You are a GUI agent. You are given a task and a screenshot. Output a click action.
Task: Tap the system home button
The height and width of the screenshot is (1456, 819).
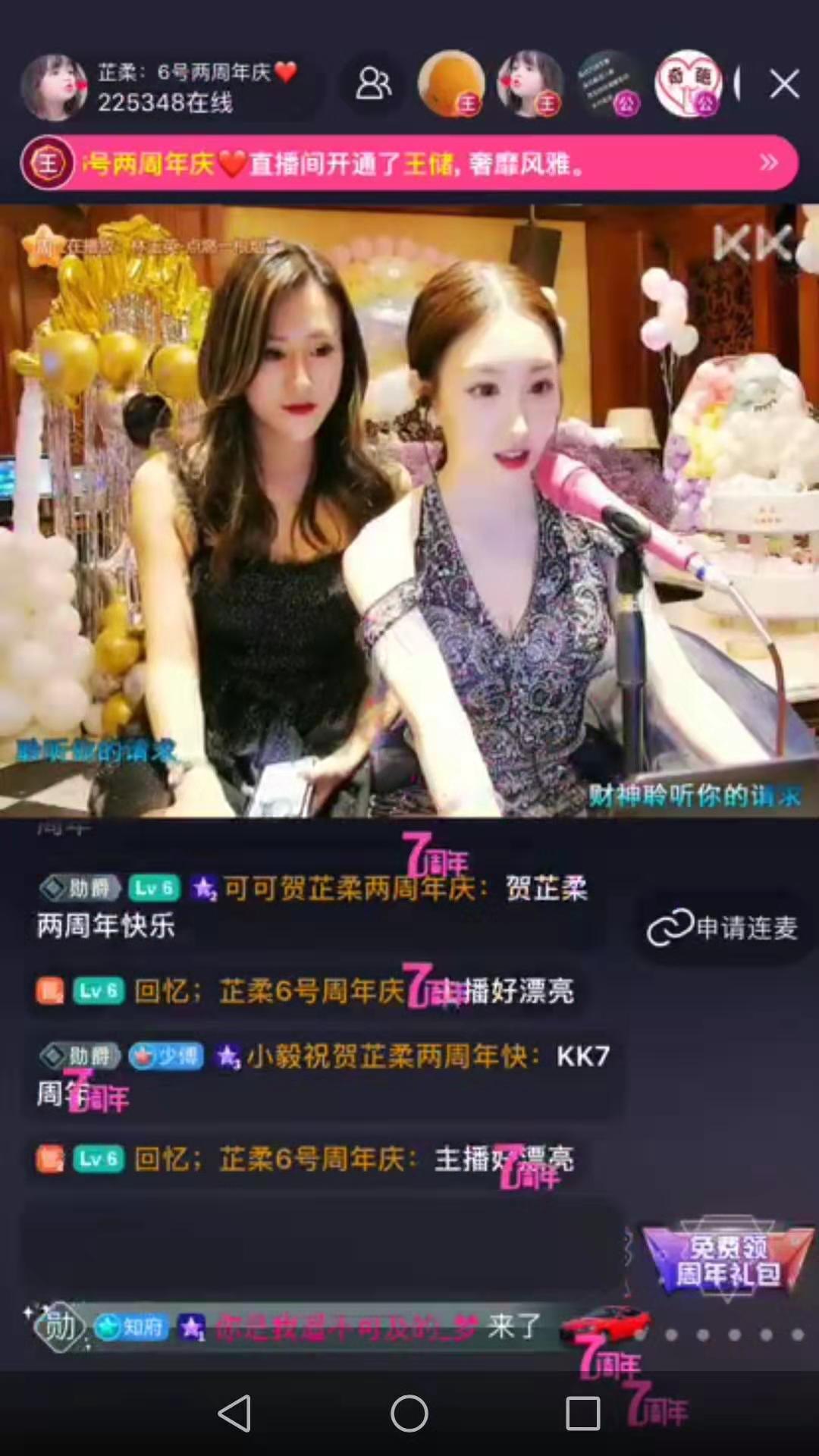coord(409,1413)
